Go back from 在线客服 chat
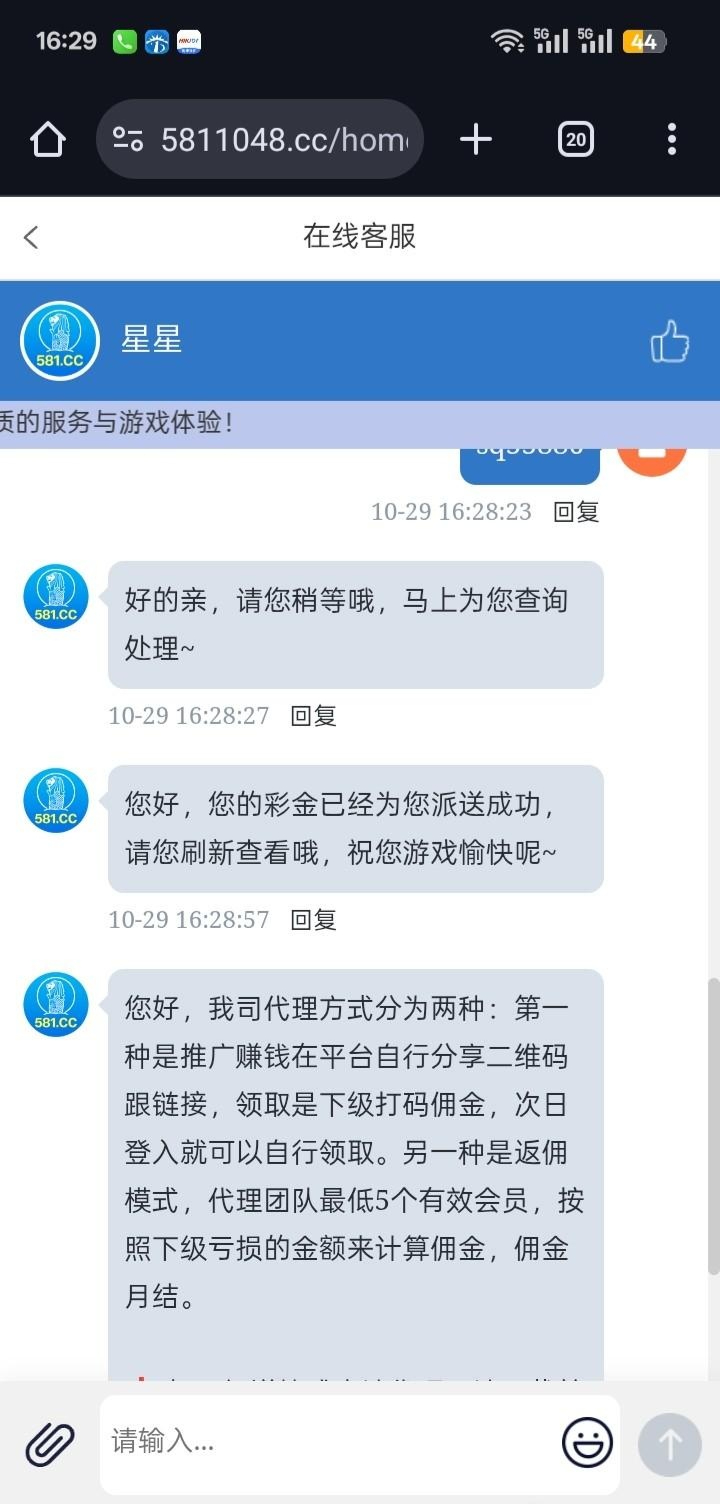This screenshot has width=720, height=1504. [x=31, y=237]
